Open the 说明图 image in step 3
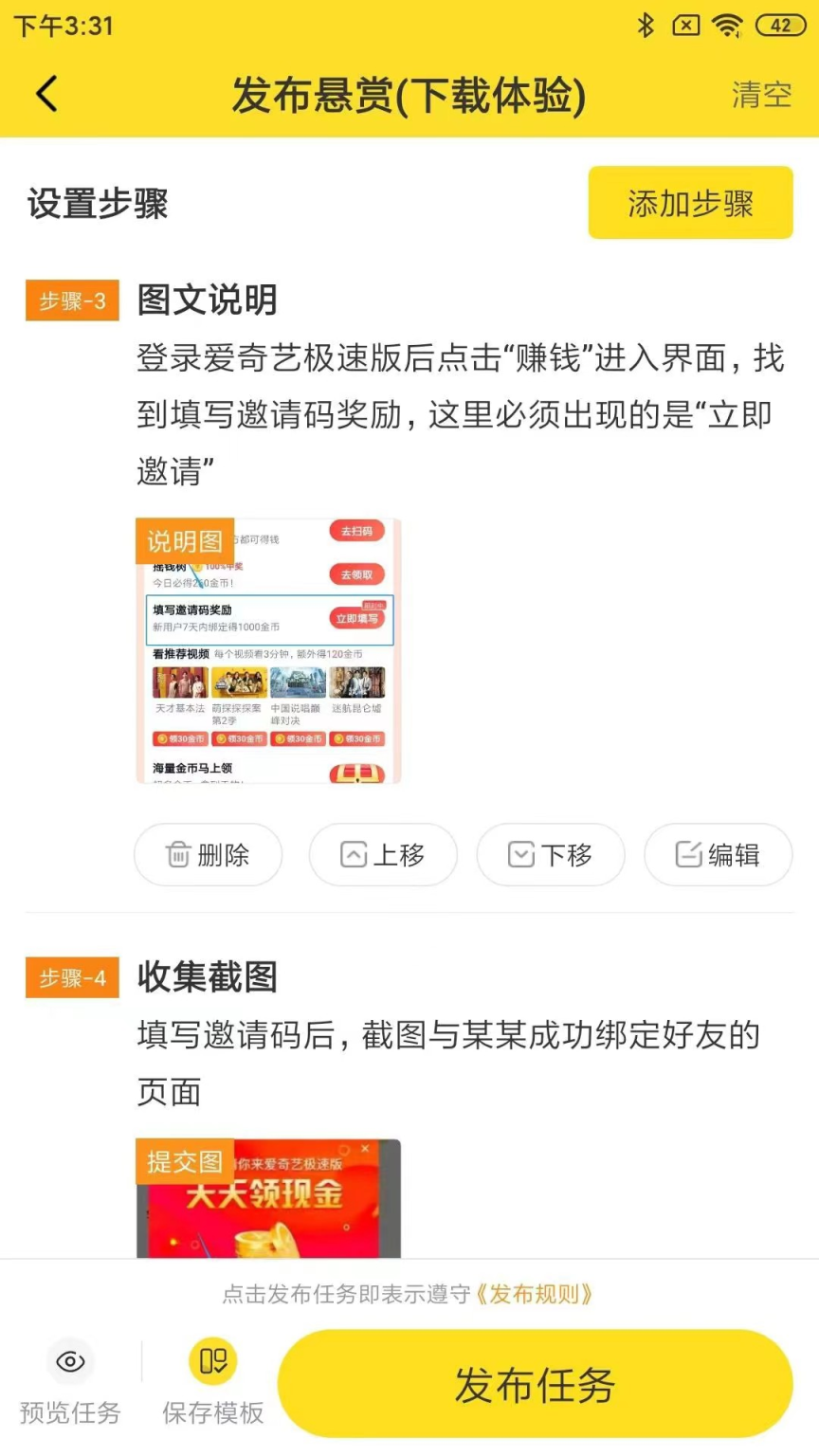This screenshot has height=1456, width=819. click(269, 652)
